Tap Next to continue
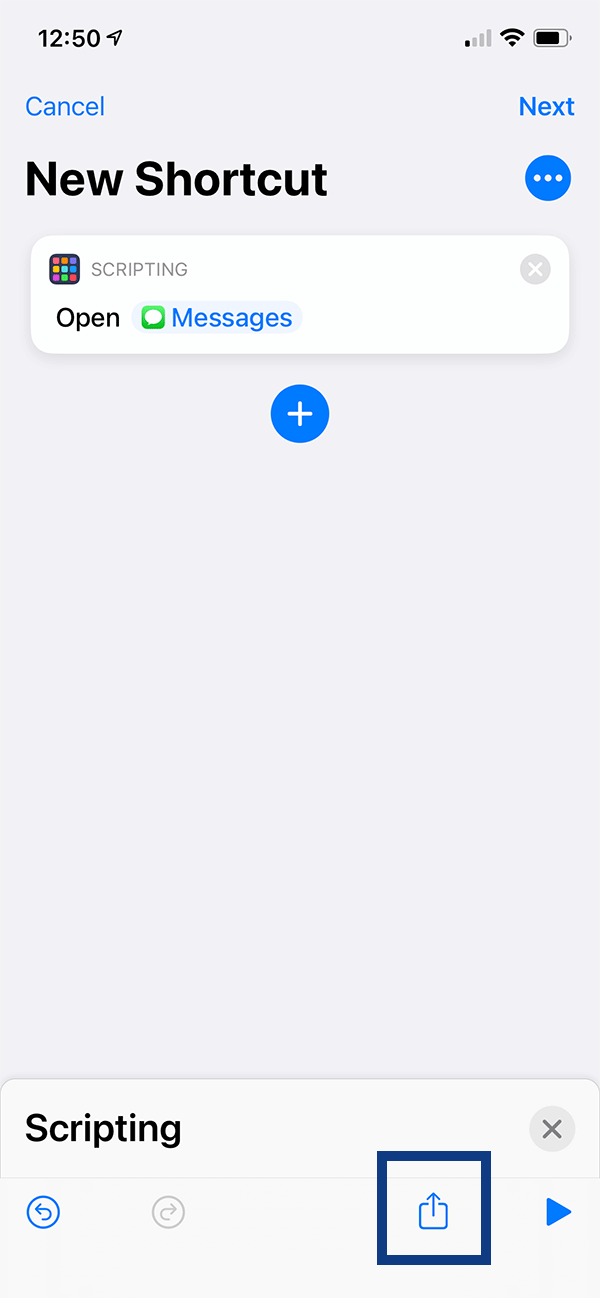 point(546,107)
